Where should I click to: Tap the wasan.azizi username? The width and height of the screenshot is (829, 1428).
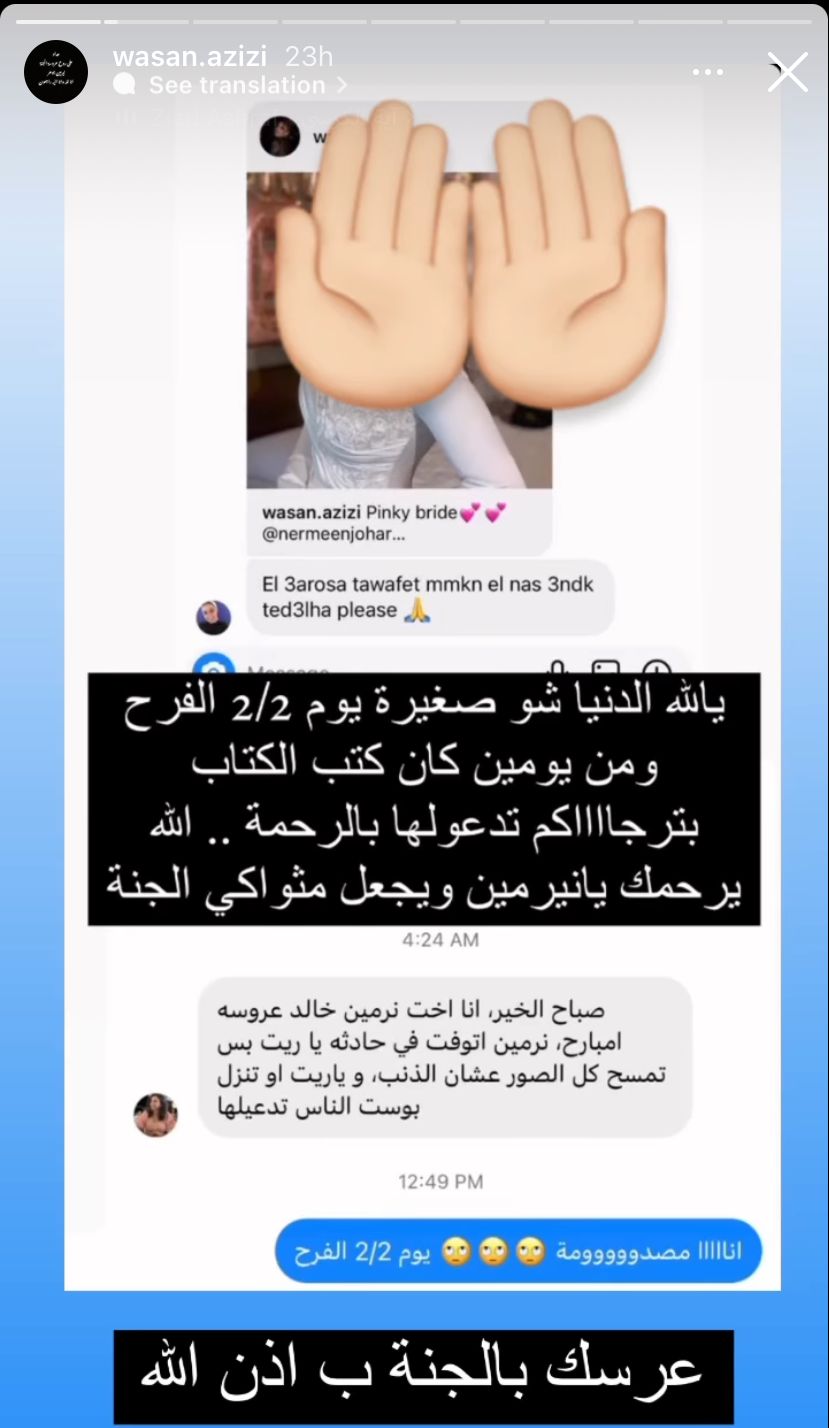189,56
